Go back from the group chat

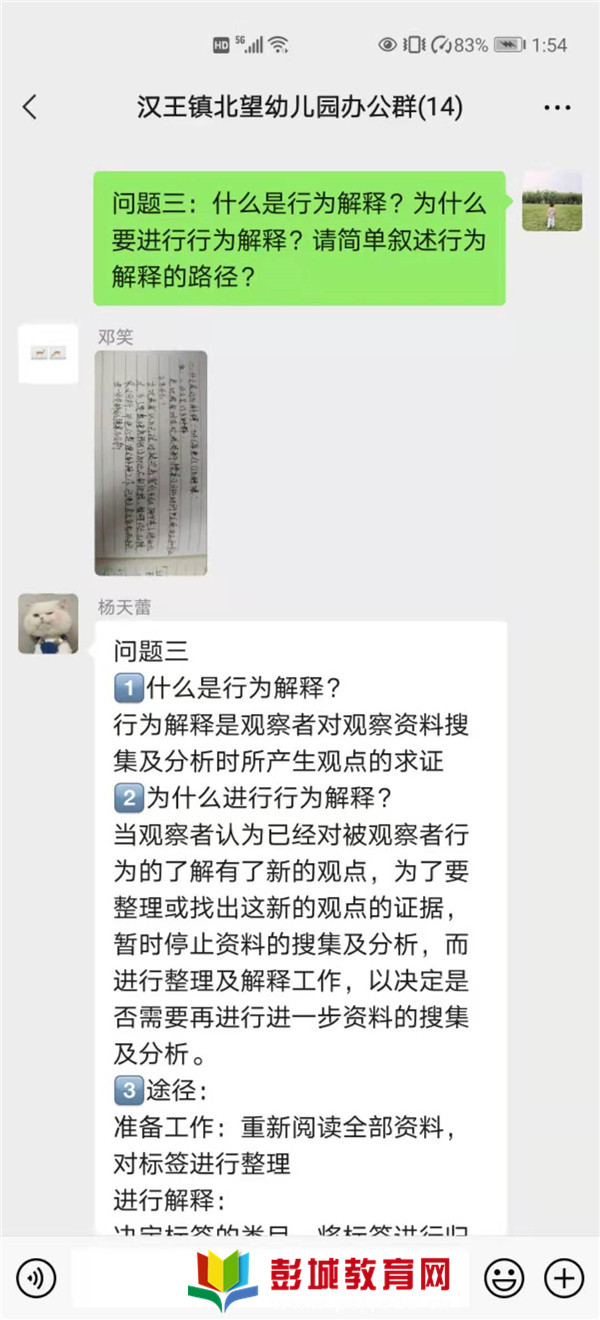pyautogui.click(x=30, y=107)
